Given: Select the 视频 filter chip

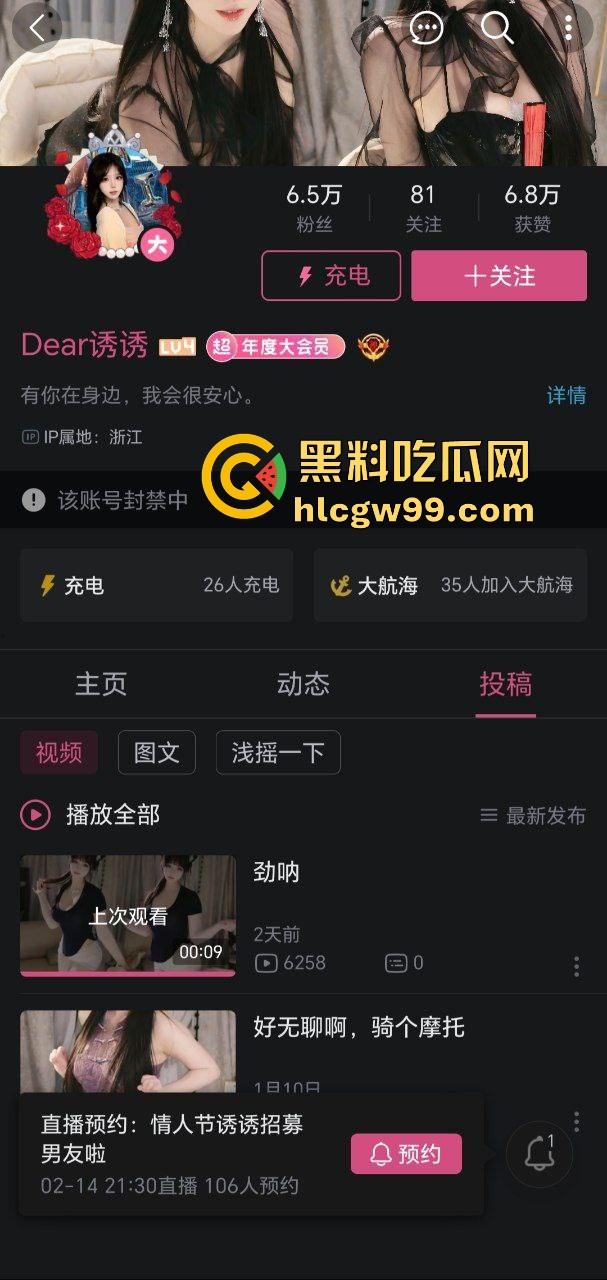Looking at the screenshot, I should pyautogui.click(x=59, y=753).
